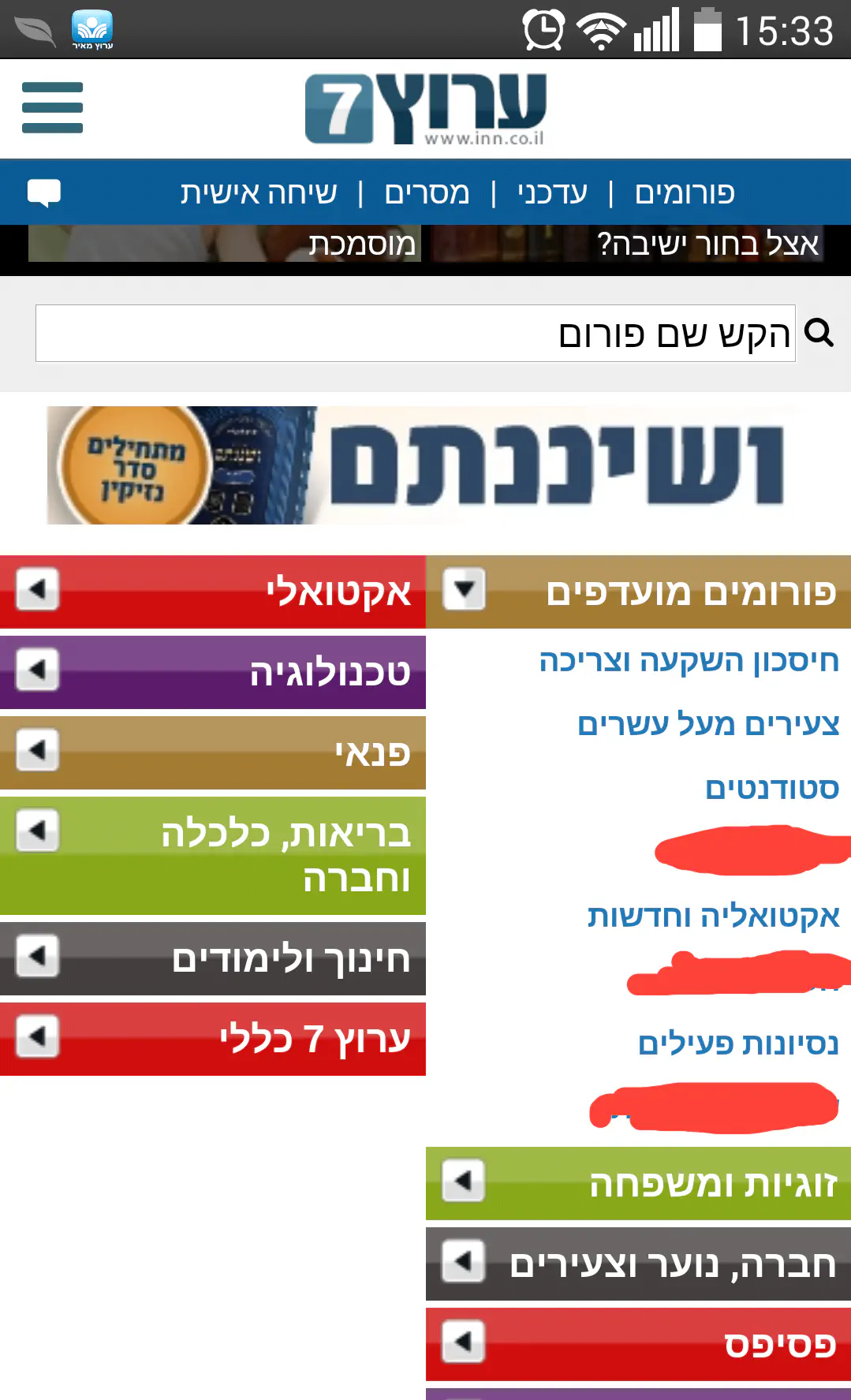The image size is (851, 1400).
Task: Open the ושיננתם banner
Action: 424,465
